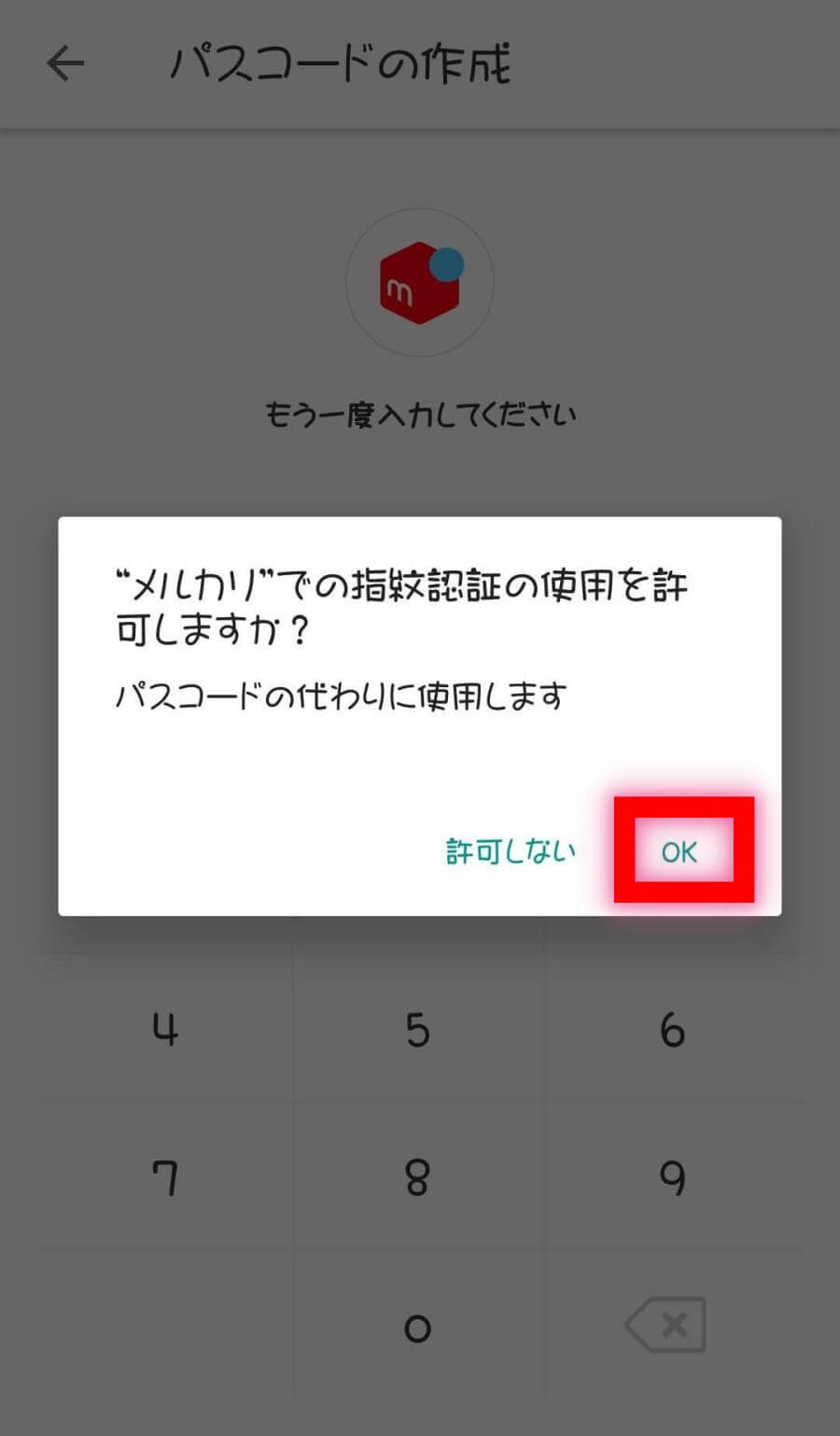Enter digit 0 on the keypad

coord(418,1327)
